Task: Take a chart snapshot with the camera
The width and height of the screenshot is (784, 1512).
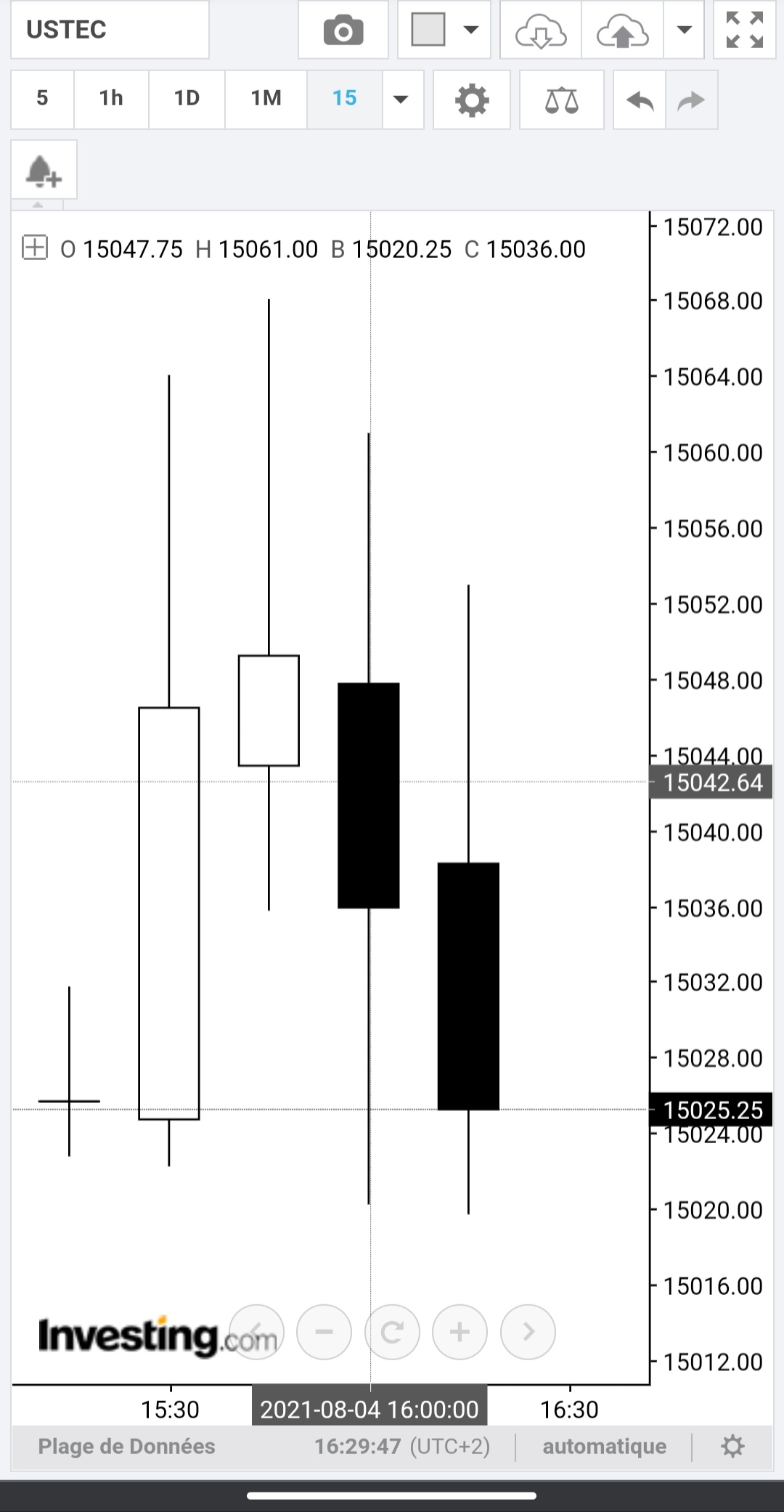Action: (343, 31)
